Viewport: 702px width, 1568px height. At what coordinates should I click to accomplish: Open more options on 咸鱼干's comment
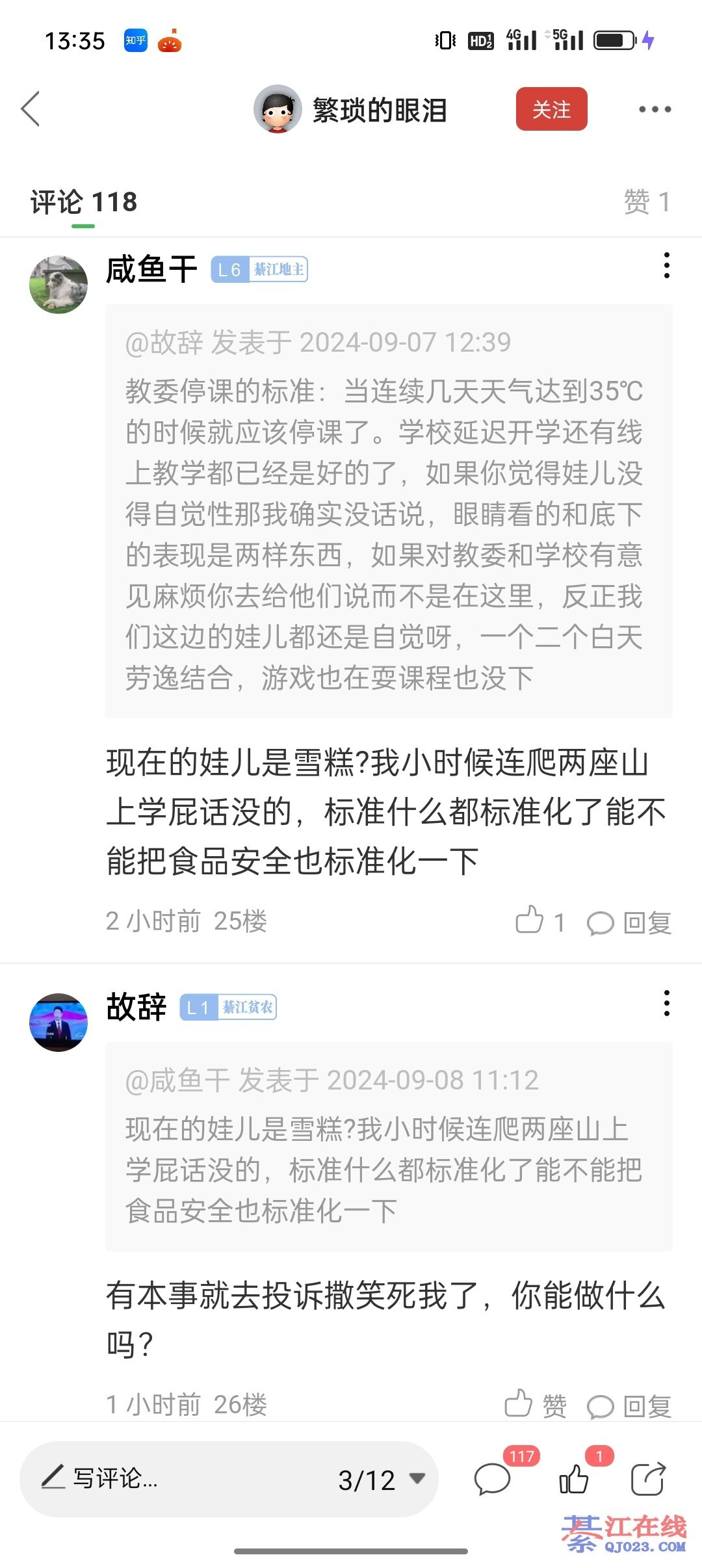tap(666, 266)
